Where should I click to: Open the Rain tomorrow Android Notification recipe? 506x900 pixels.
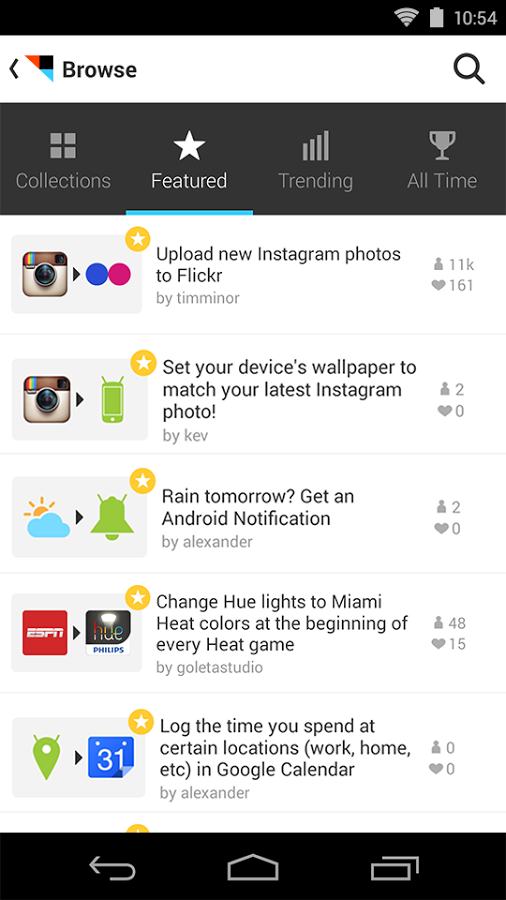(253, 514)
